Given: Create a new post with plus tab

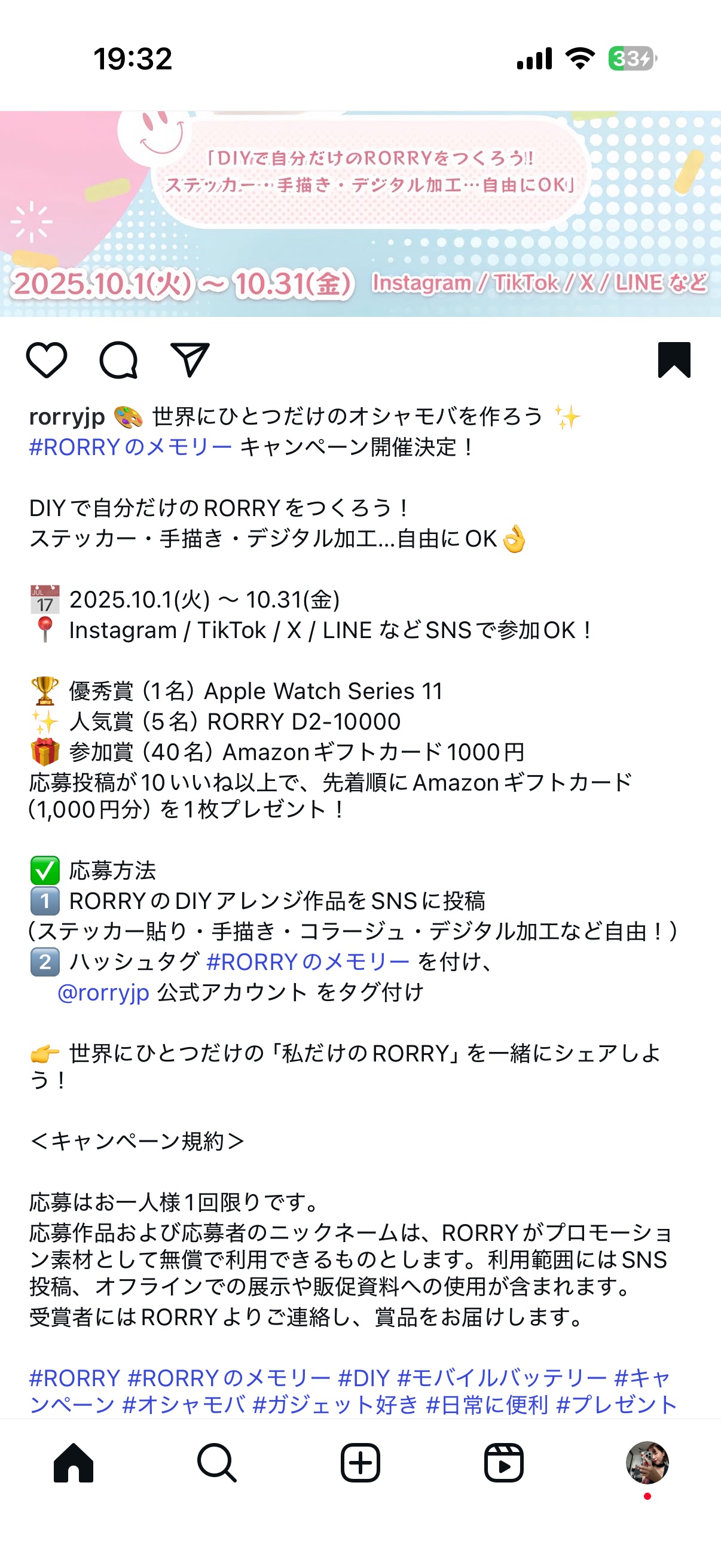Looking at the screenshot, I should (x=360, y=1463).
